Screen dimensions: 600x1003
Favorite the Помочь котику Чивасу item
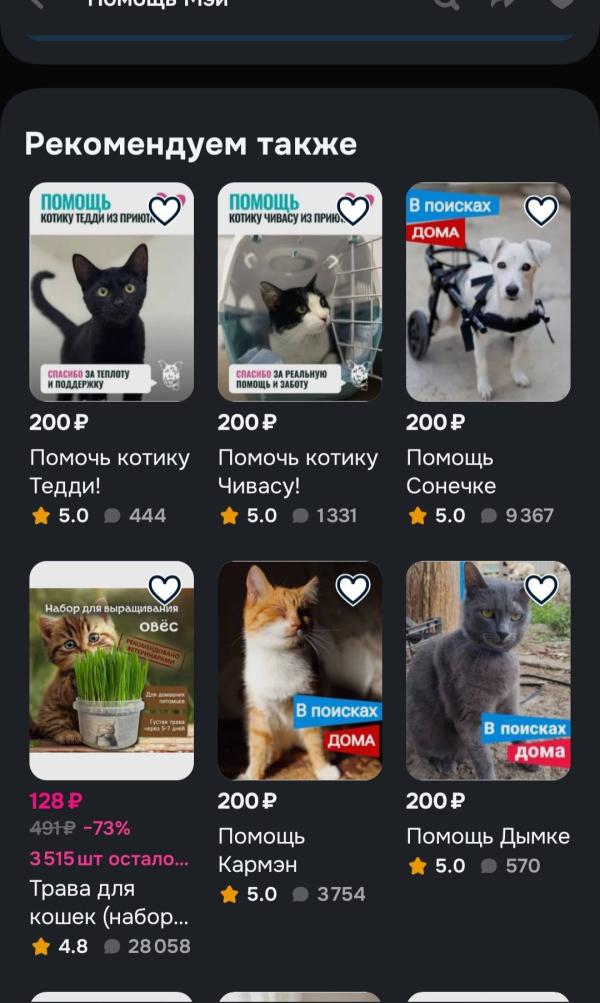point(353,210)
